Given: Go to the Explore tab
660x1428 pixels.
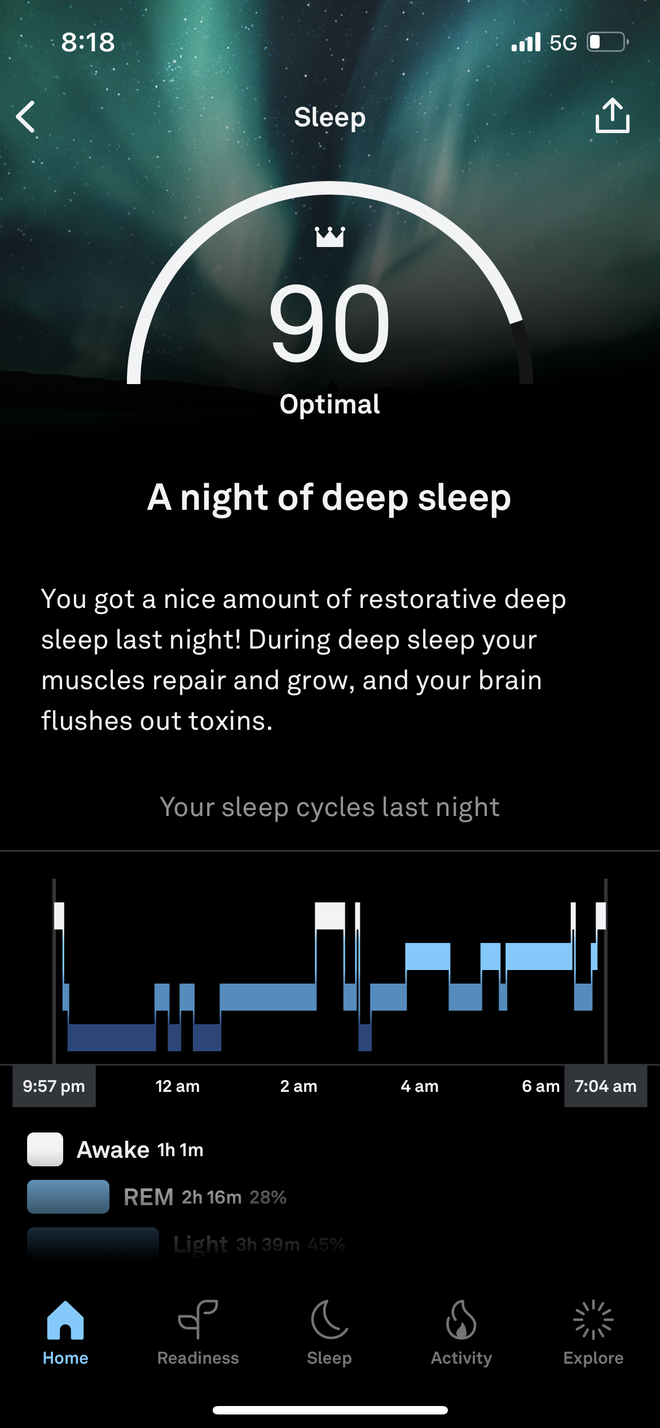Looking at the screenshot, I should [x=593, y=1332].
